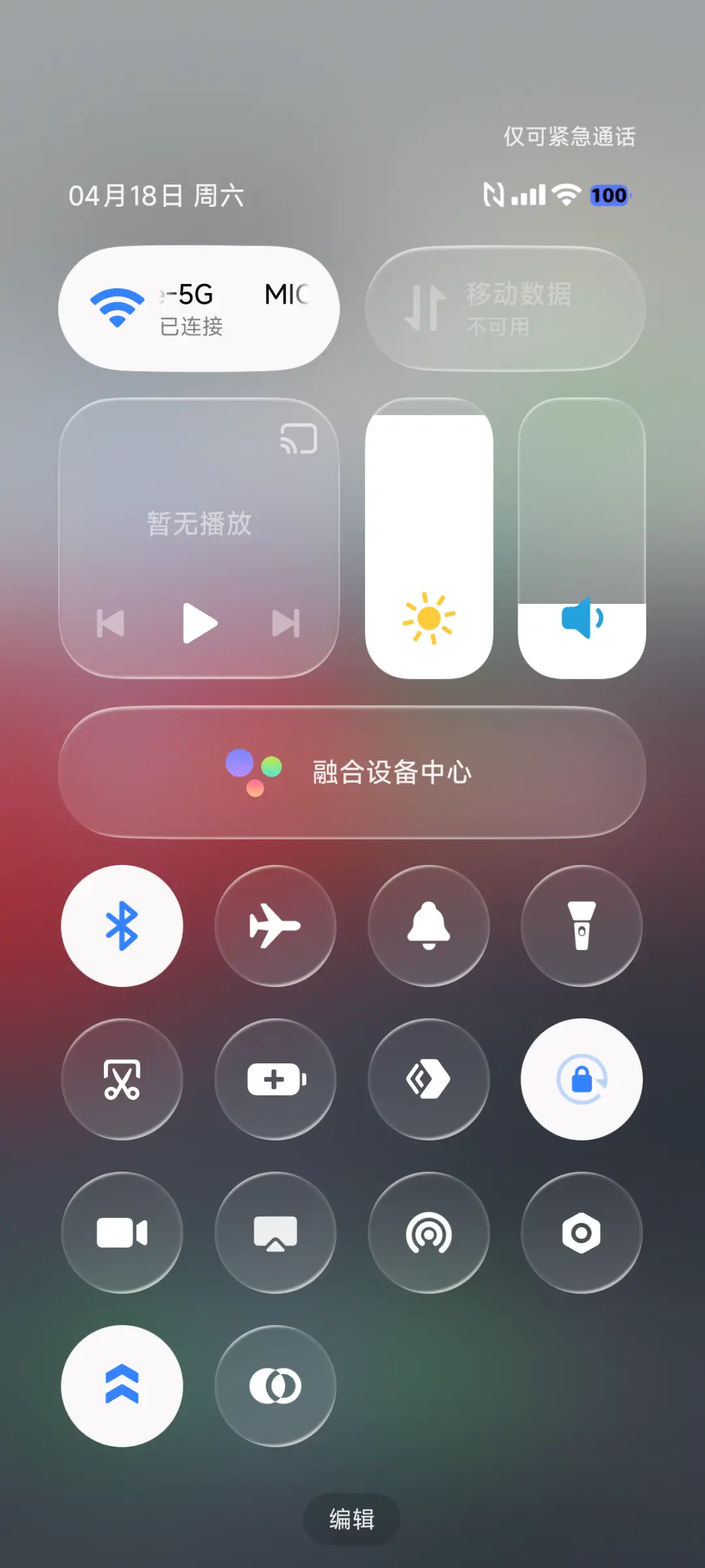Toggle dark mode
The image size is (705, 1568).
pos(275,1385)
